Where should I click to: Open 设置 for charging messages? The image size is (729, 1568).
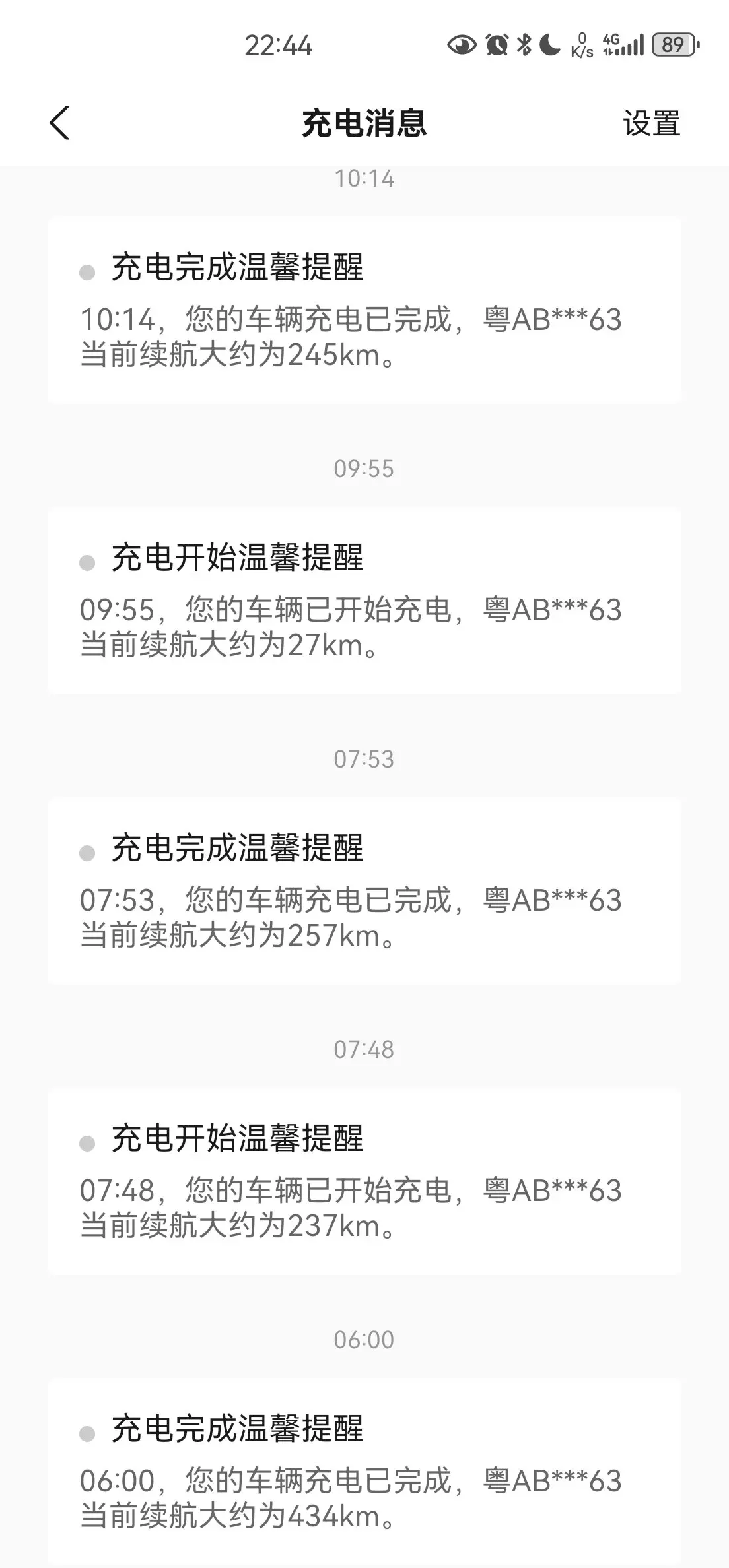click(651, 123)
